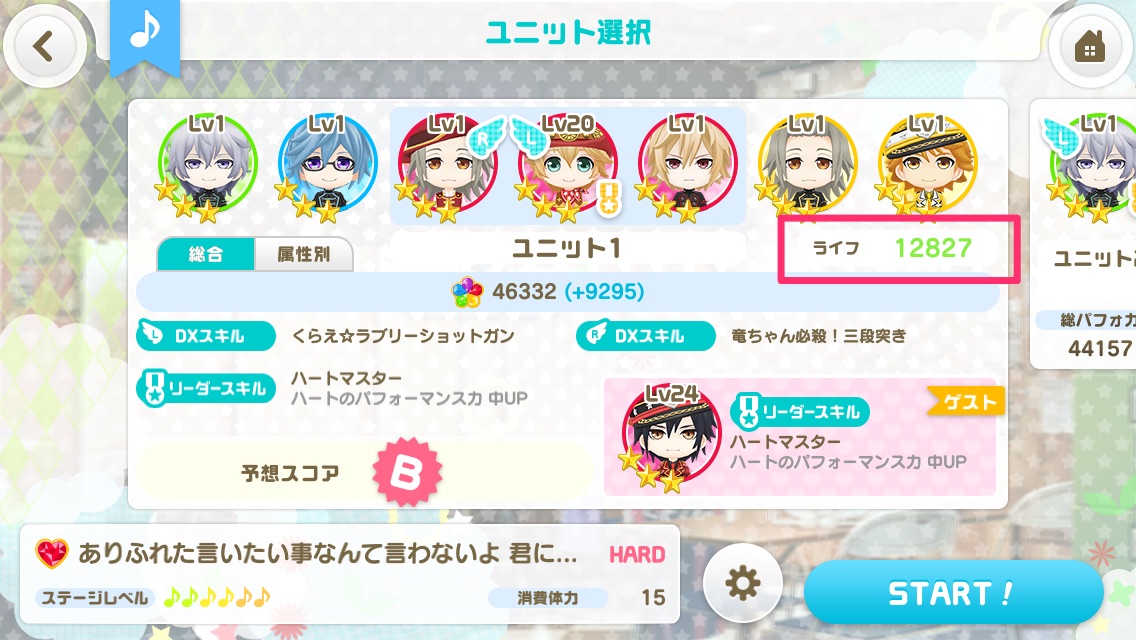Select the orange-haired character with hat
This screenshot has height=640, width=1136.
(927, 165)
